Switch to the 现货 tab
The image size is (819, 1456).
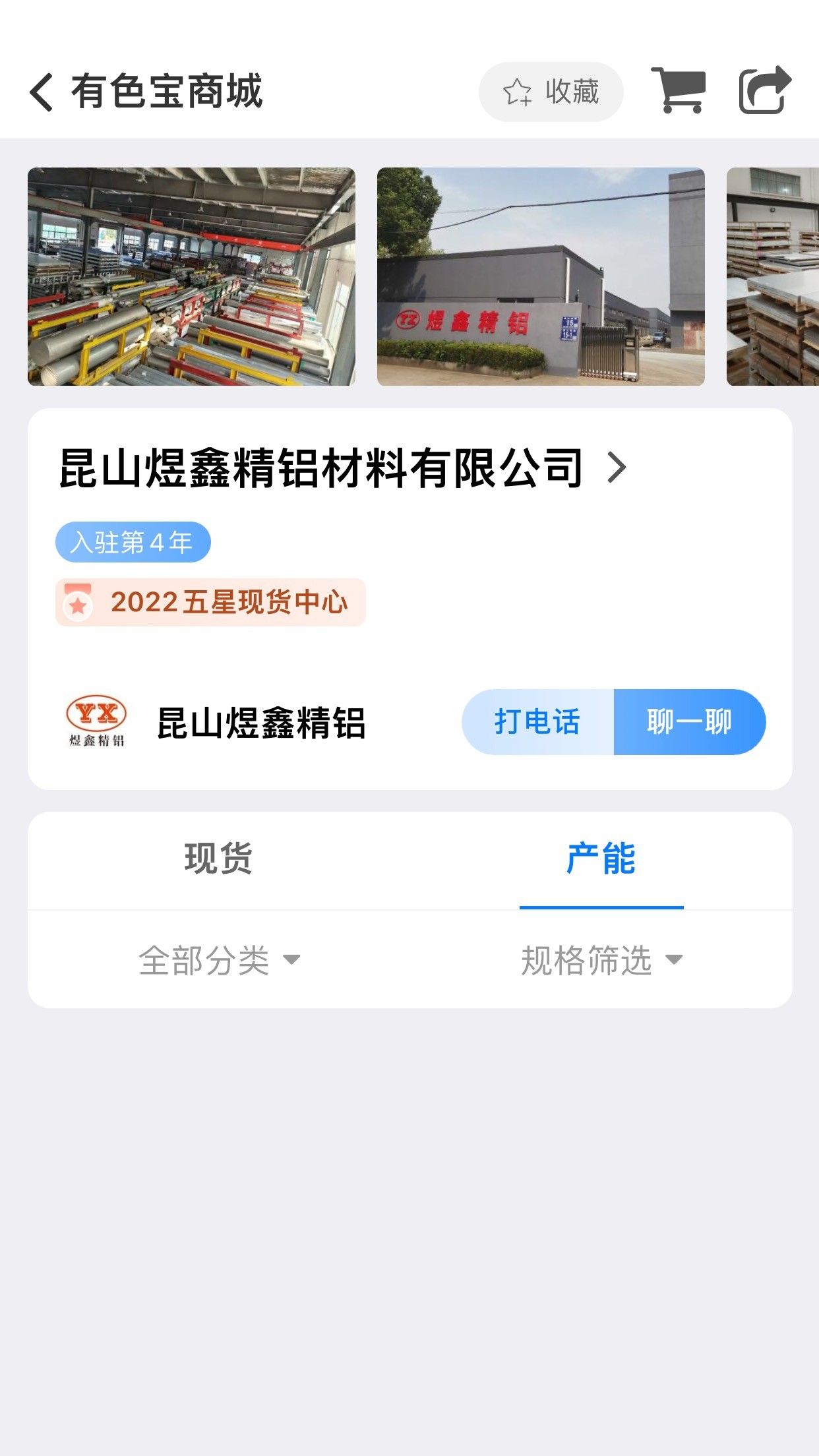pos(218,859)
